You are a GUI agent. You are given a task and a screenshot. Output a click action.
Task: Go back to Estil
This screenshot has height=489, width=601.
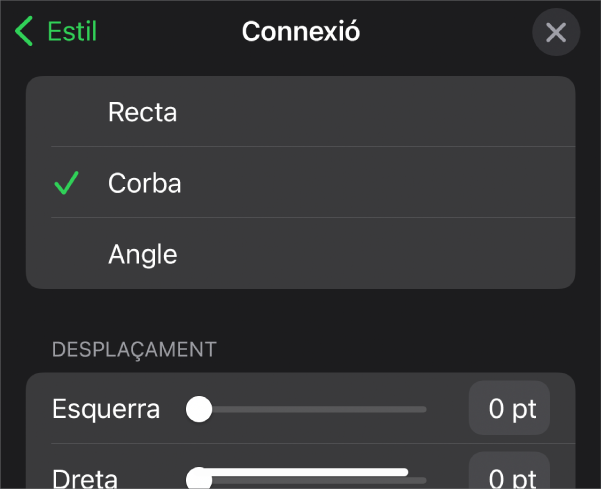click(56, 32)
